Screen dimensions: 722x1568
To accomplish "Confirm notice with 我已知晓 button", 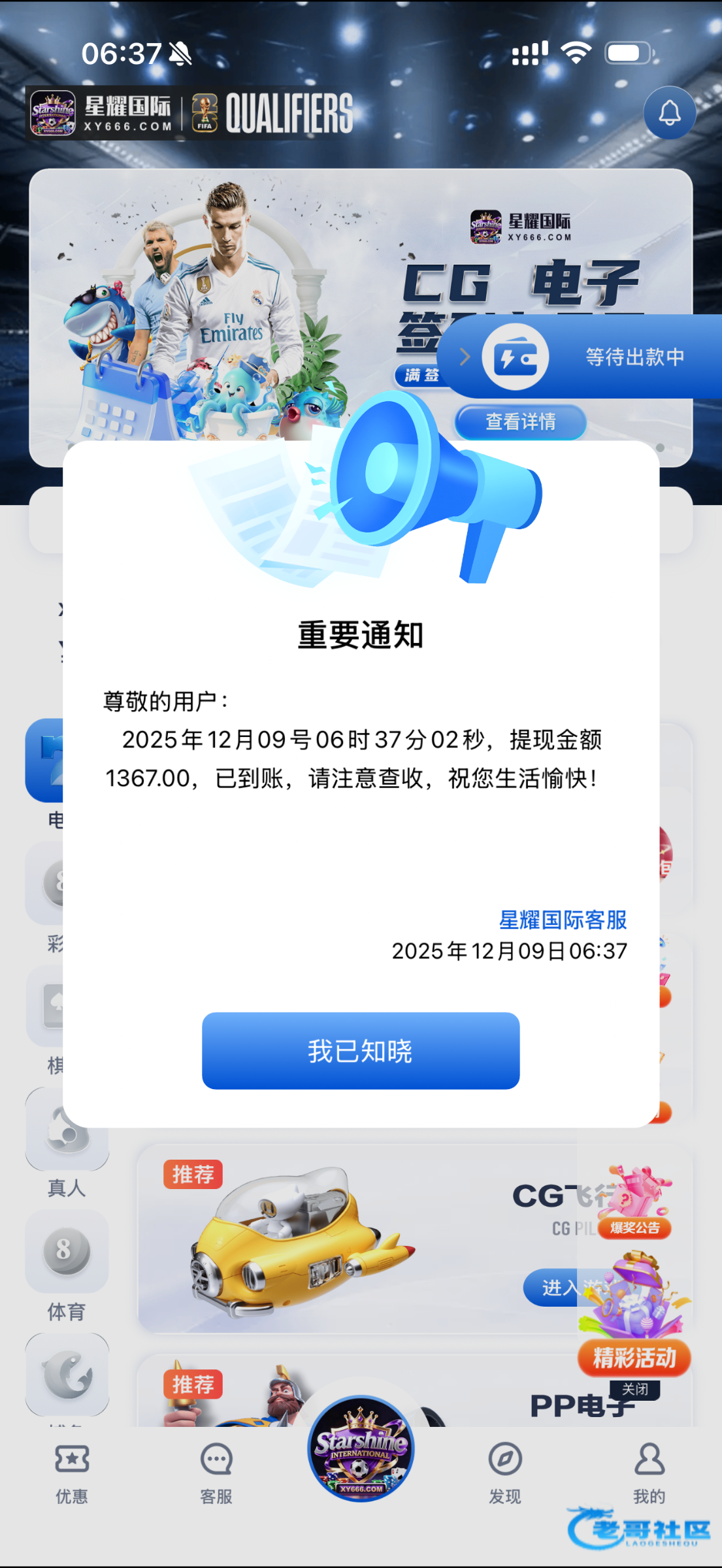I will pos(361,1051).
